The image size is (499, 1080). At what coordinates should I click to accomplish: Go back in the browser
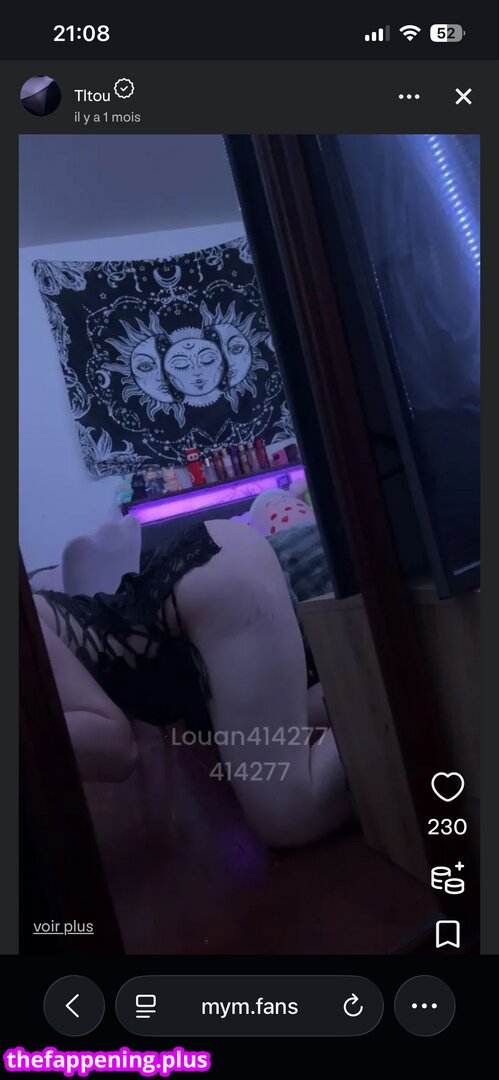[x=74, y=1006]
